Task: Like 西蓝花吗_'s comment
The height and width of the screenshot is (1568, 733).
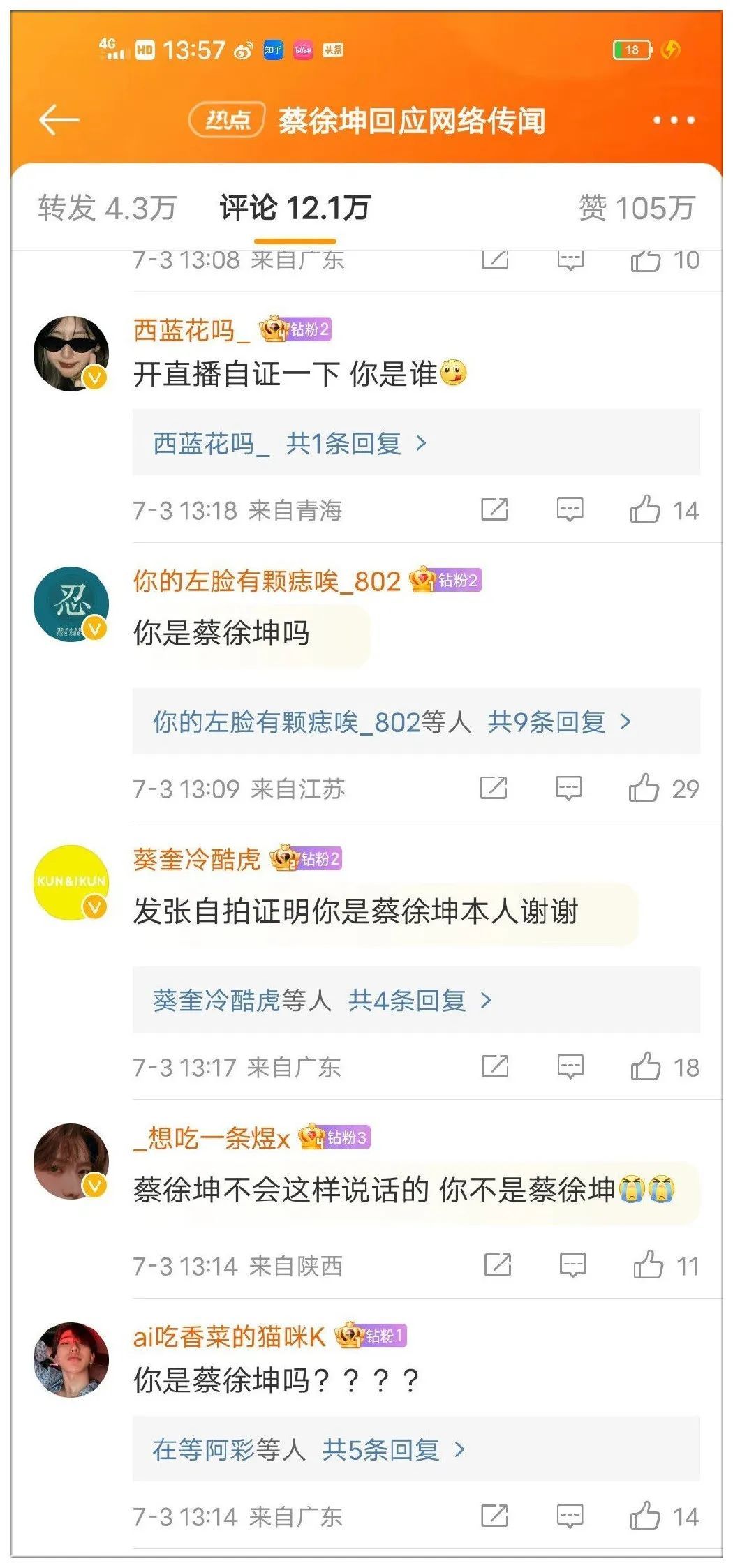Action: pos(645,509)
